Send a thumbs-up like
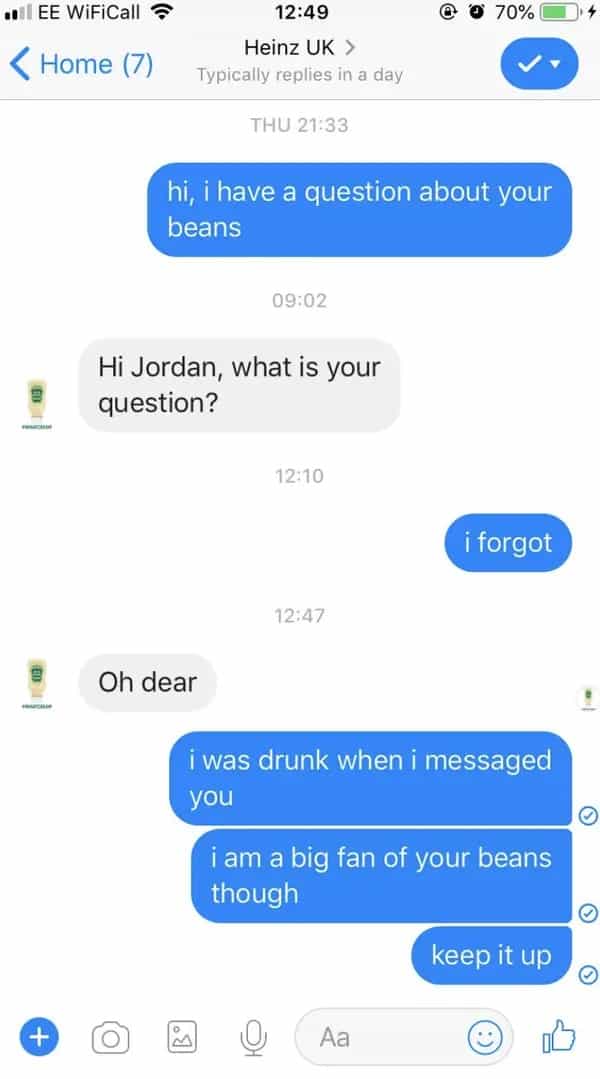Image resolution: width=600 pixels, height=1079 pixels. point(560,1035)
